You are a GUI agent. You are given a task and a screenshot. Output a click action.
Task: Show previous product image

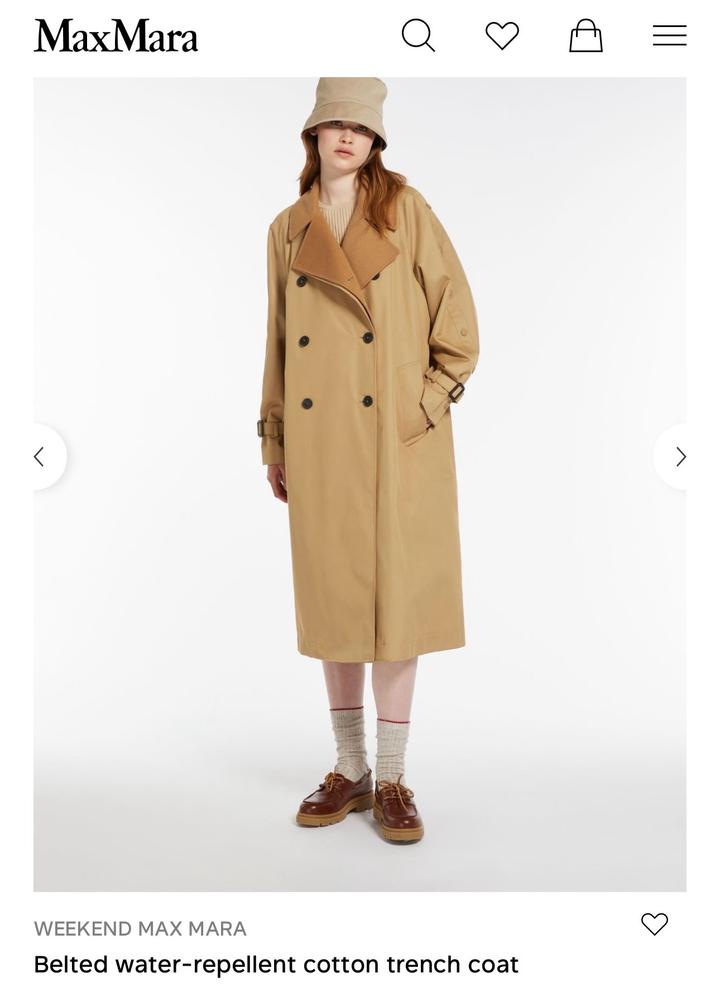(42, 457)
